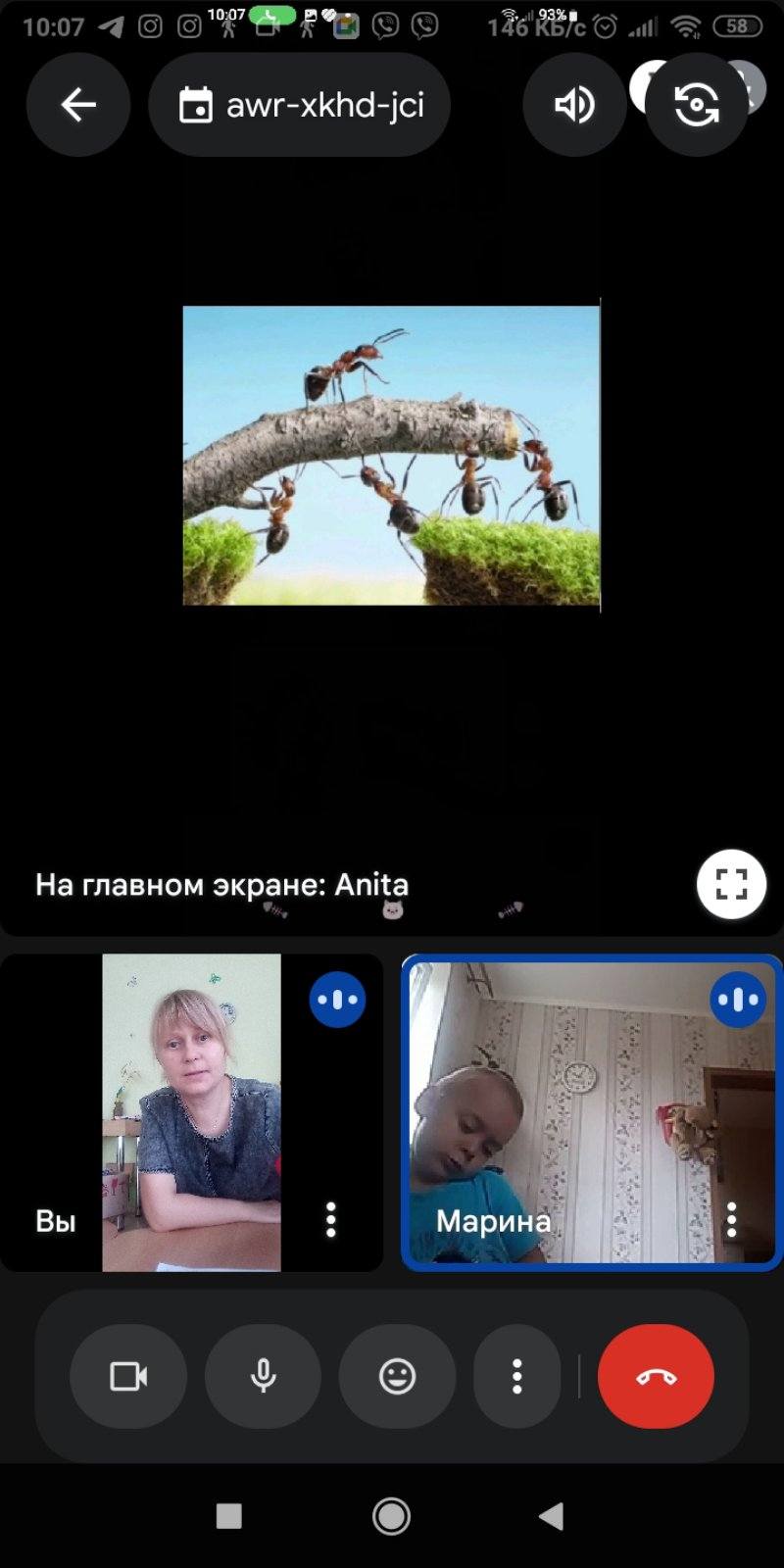Go back from the call screen
The image size is (784, 1568).
[x=78, y=105]
